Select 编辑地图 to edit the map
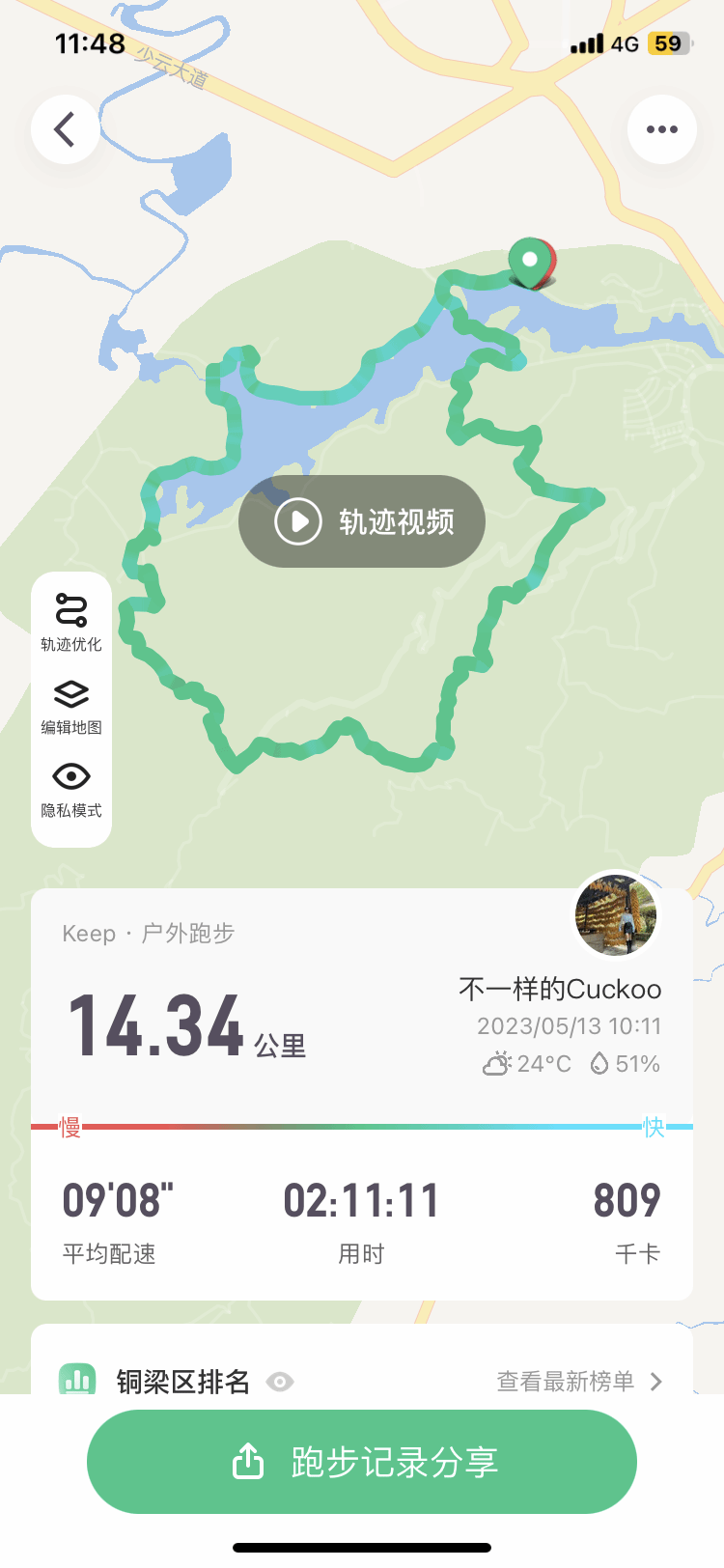 71,706
